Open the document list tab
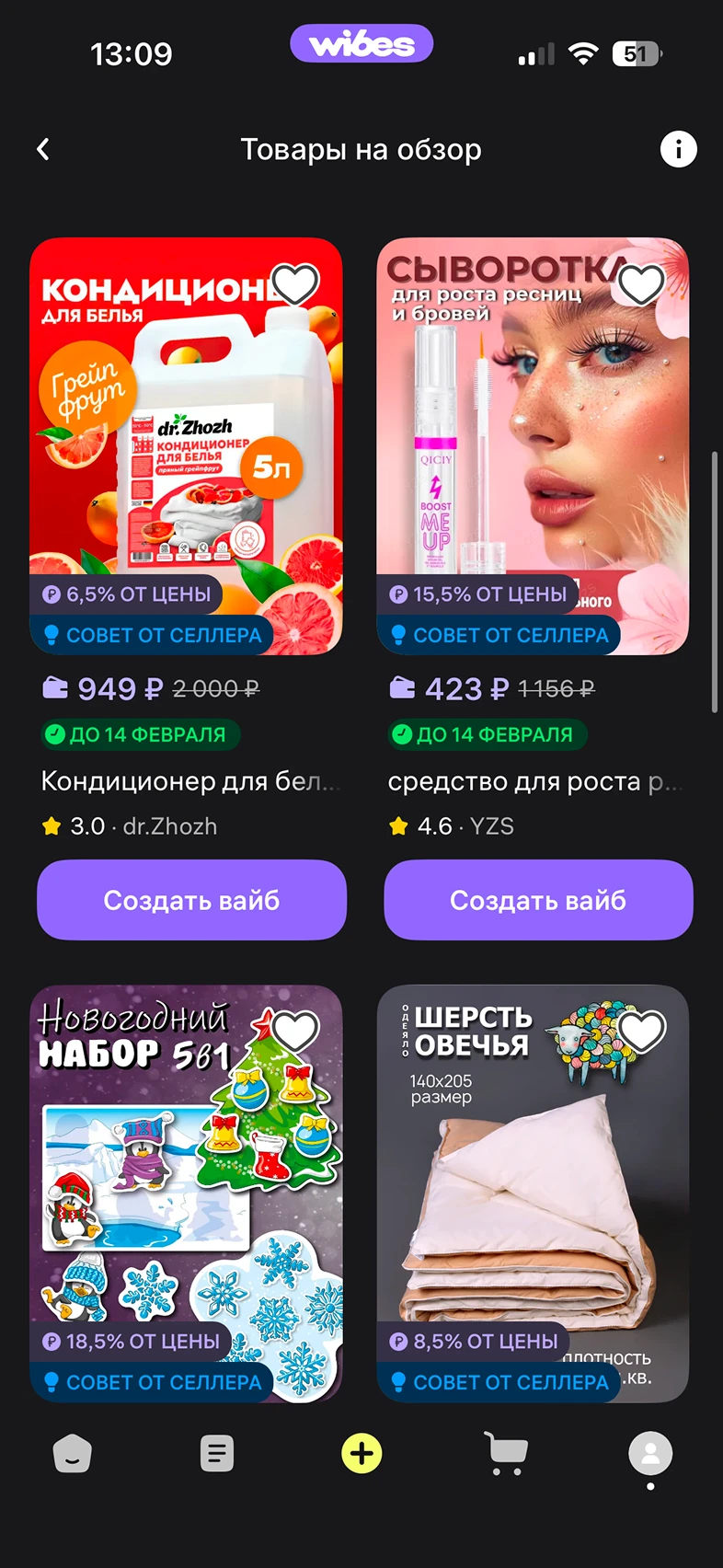Viewport: 723px width, 1568px height. click(216, 1455)
